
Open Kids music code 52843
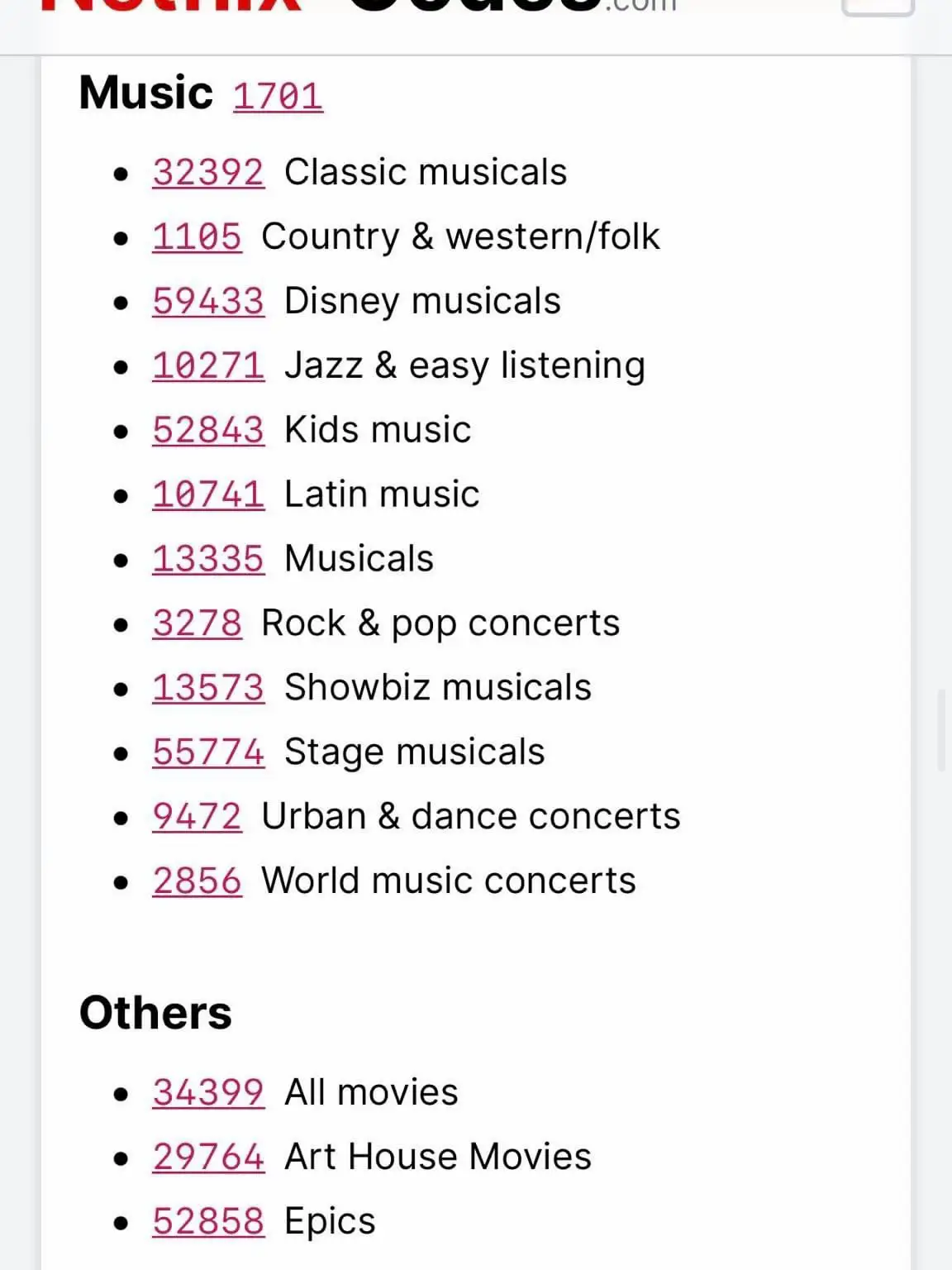pyautogui.click(x=207, y=430)
